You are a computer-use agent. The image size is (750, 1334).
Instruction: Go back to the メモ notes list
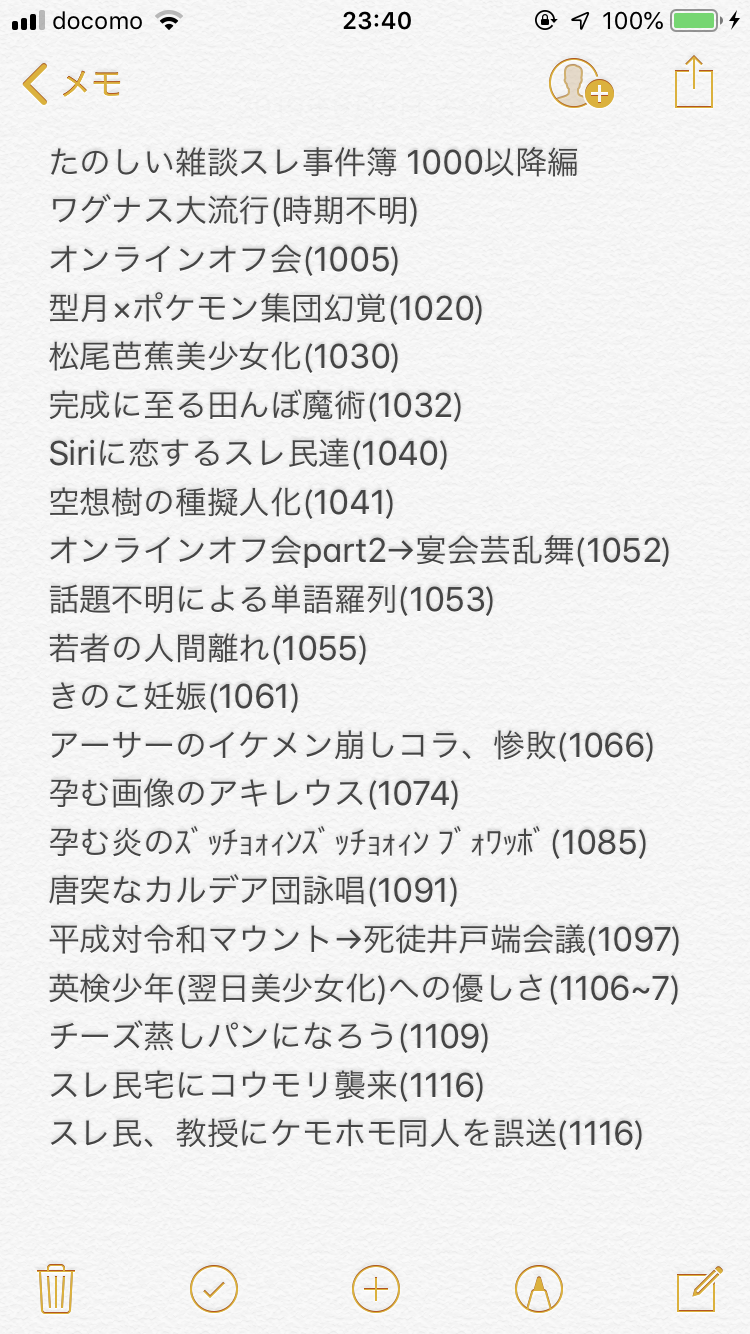click(72, 84)
